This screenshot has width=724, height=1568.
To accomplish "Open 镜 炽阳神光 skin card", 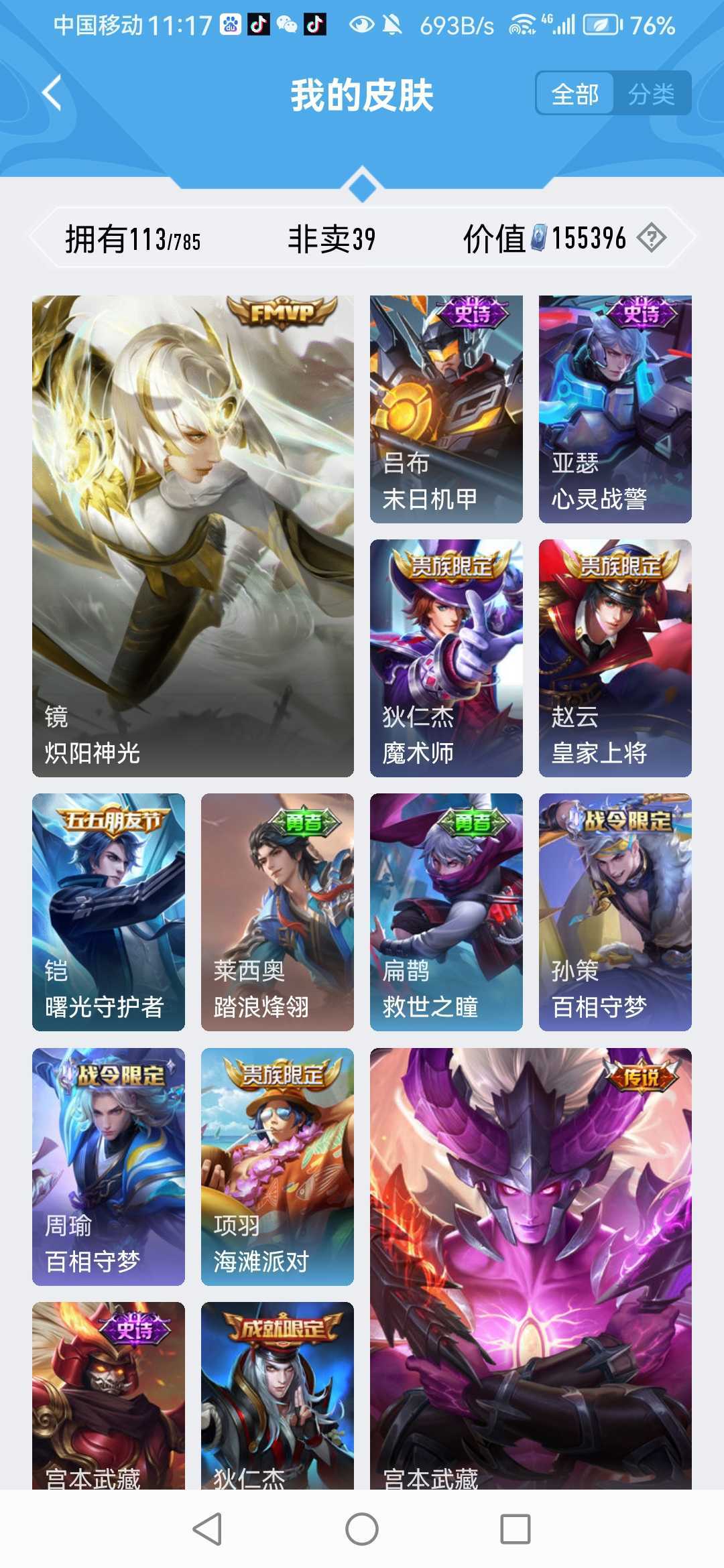I will (x=193, y=536).
